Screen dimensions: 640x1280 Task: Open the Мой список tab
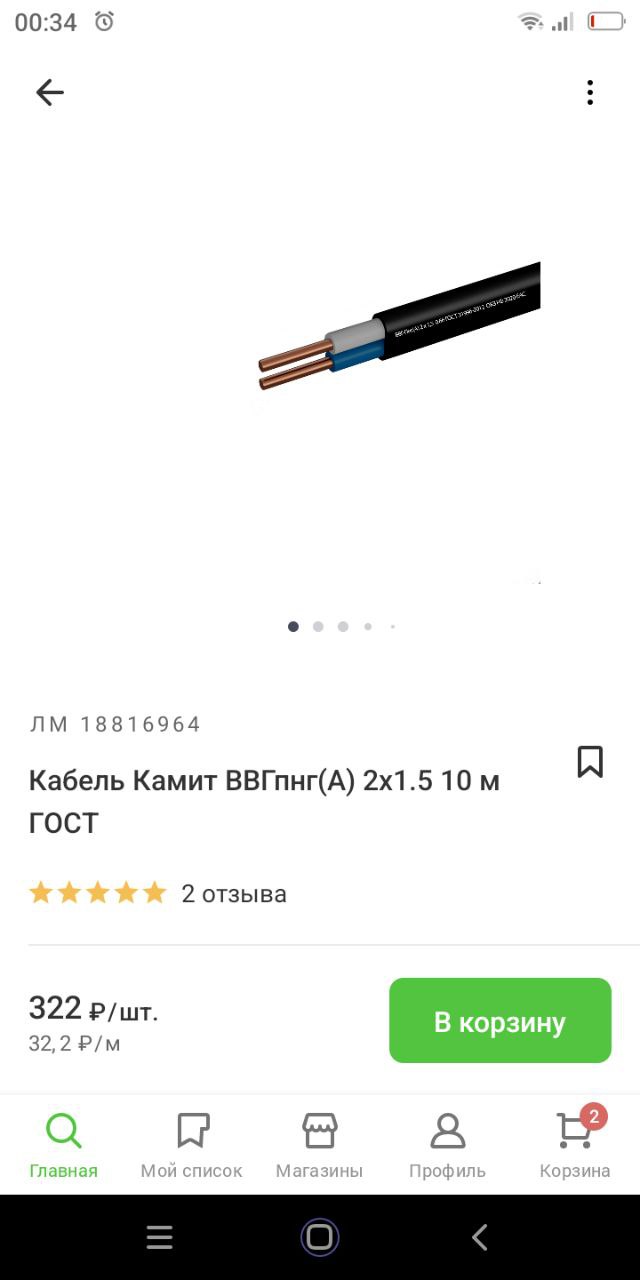click(192, 1146)
